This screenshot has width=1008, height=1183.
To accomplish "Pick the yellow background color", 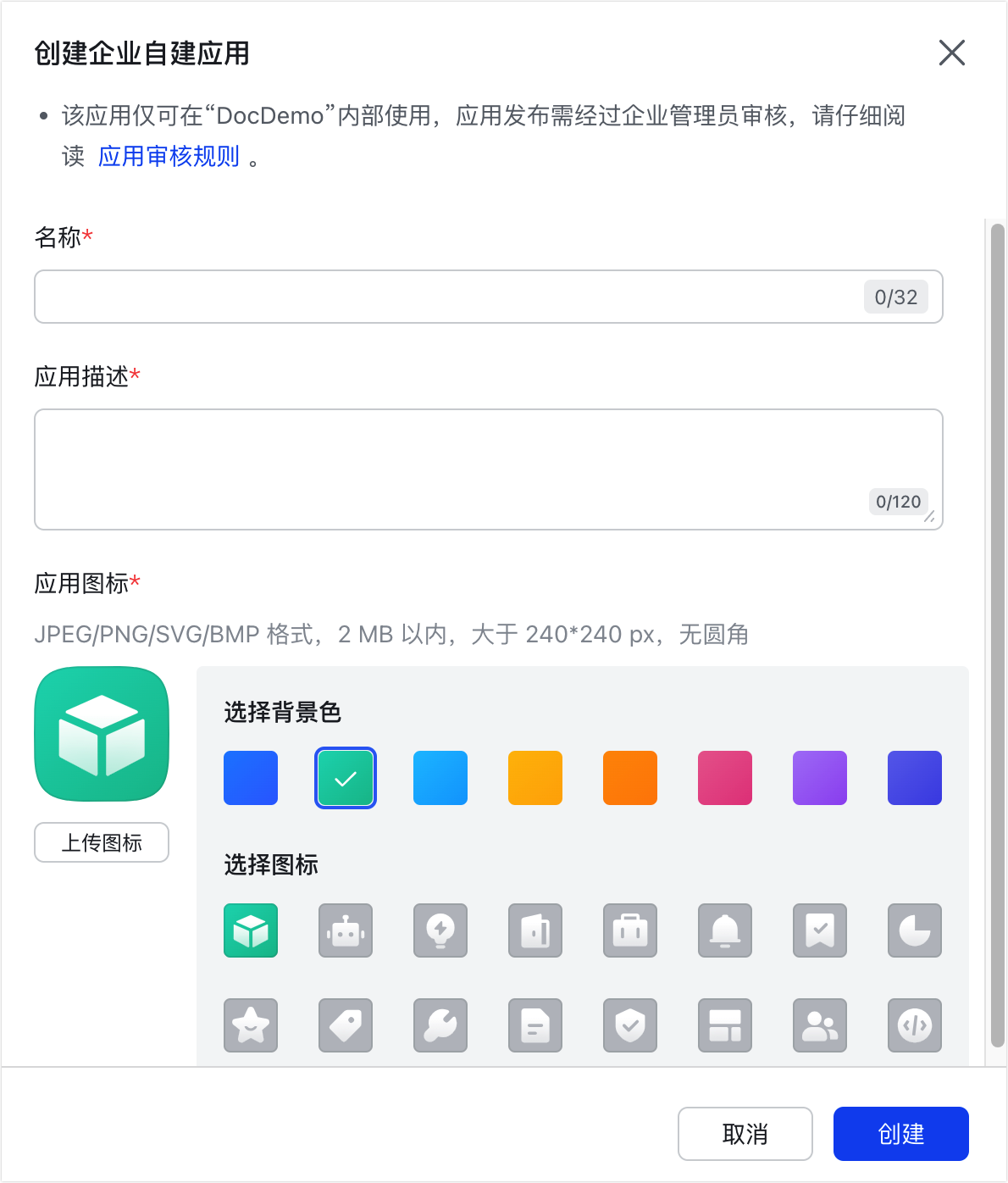I will click(535, 778).
